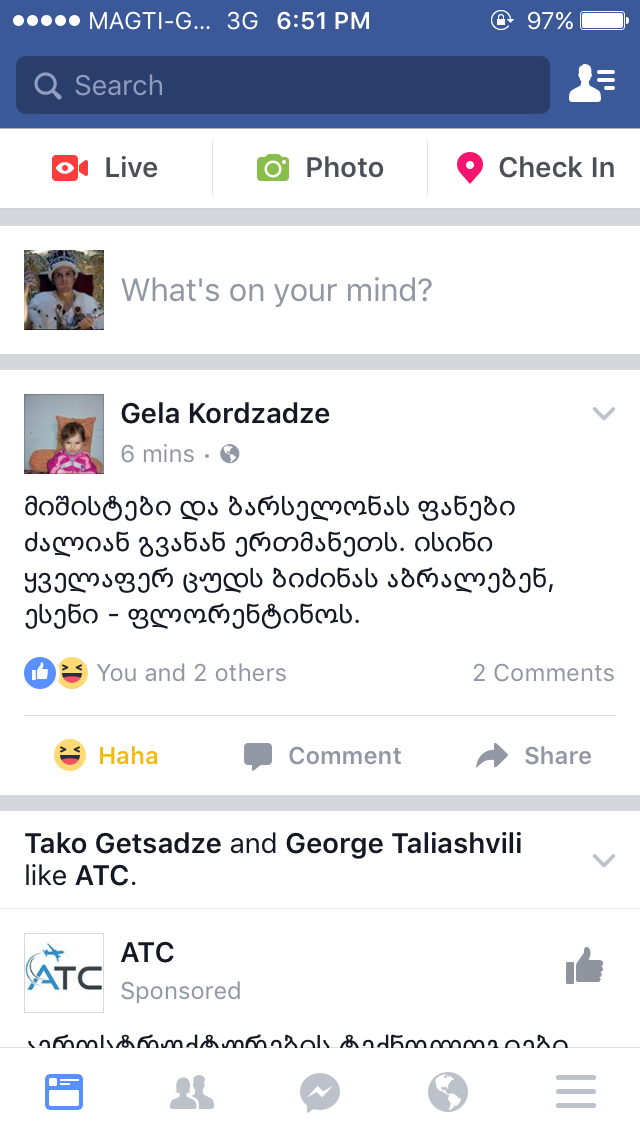Like the ATC page with thumbs-up
640x1136 pixels.
(585, 967)
